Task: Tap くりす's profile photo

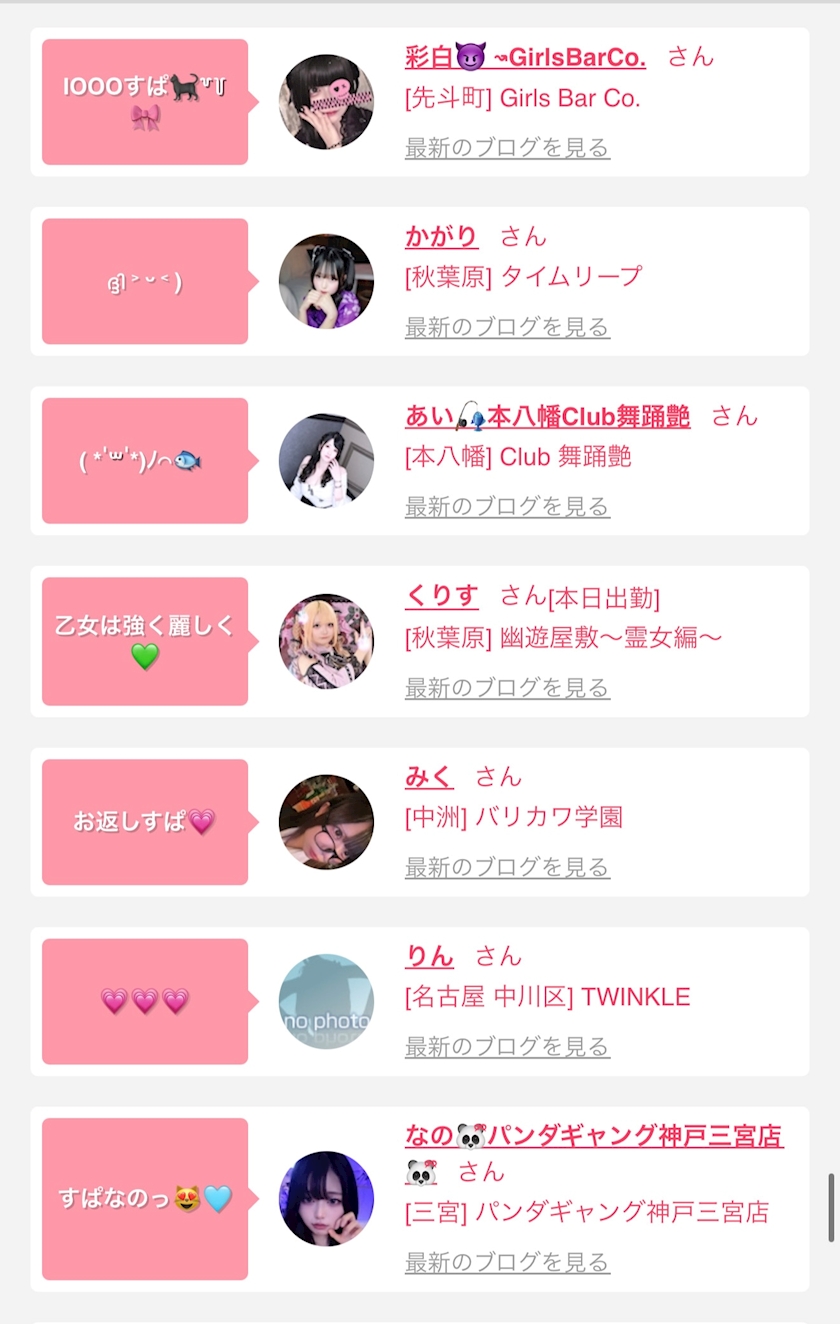Action: click(326, 641)
